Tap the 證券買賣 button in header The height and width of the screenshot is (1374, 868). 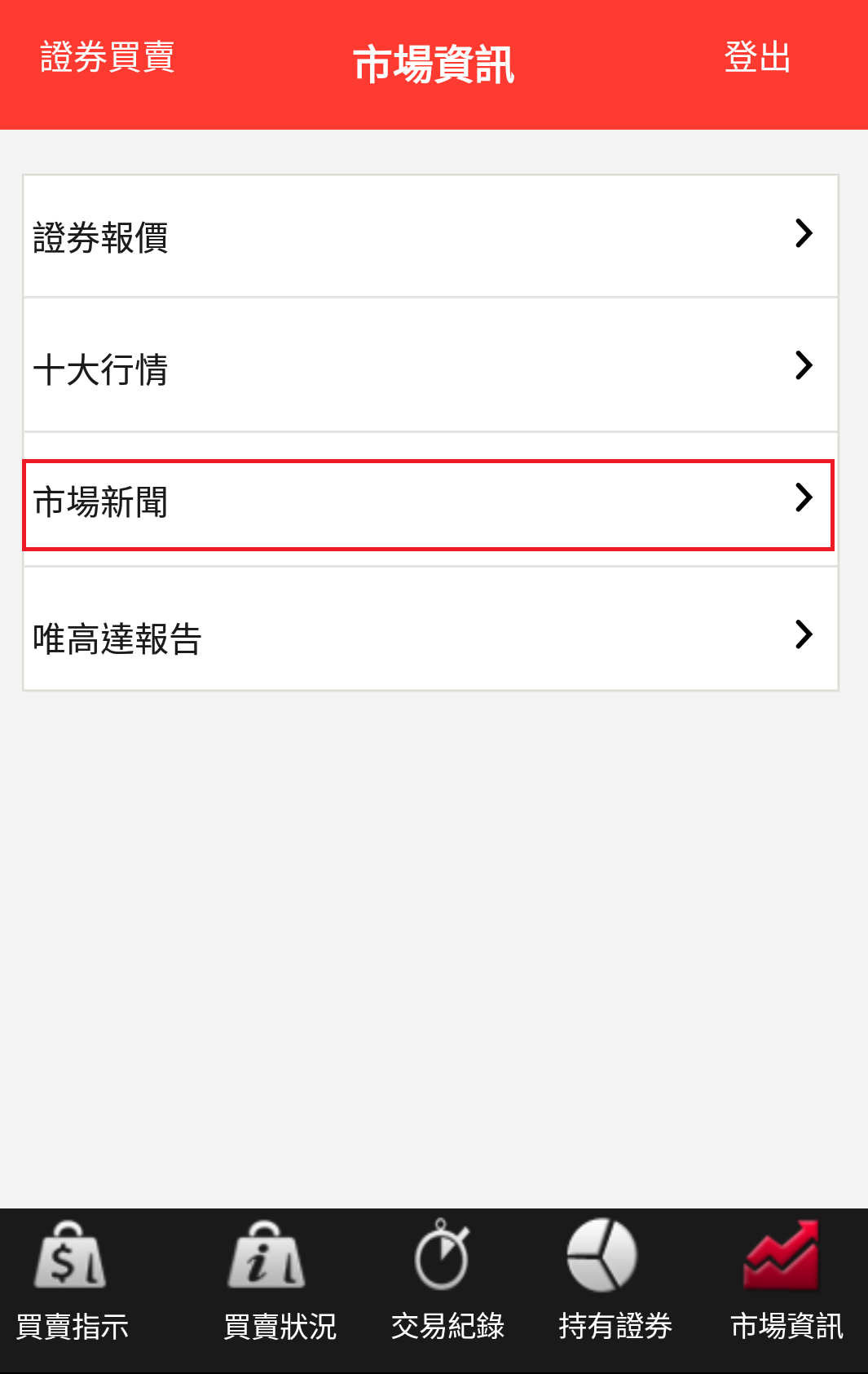coord(108,58)
